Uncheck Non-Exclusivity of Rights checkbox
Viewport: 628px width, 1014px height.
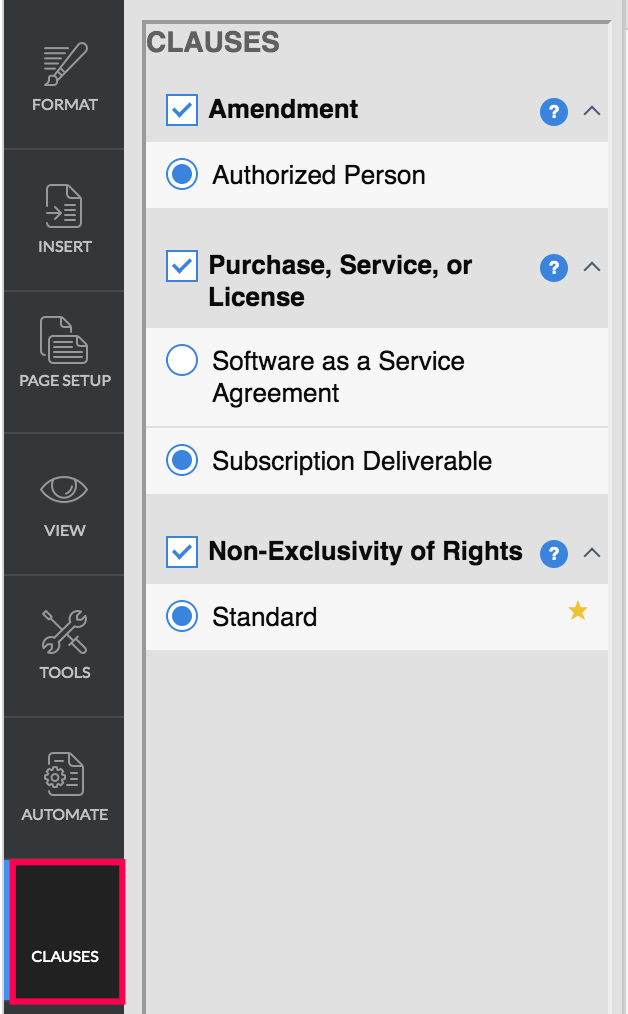(x=182, y=552)
